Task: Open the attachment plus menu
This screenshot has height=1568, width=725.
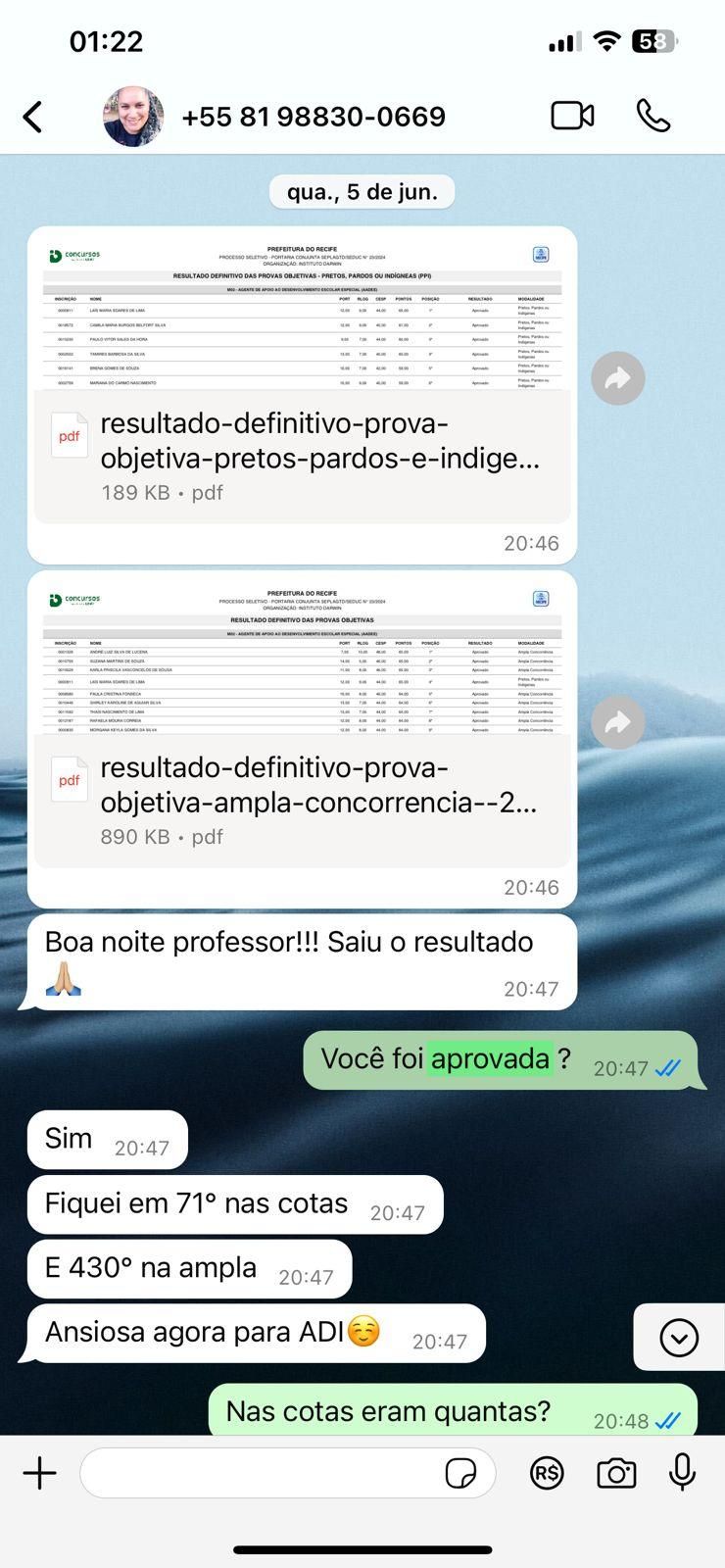Action: (x=40, y=1473)
